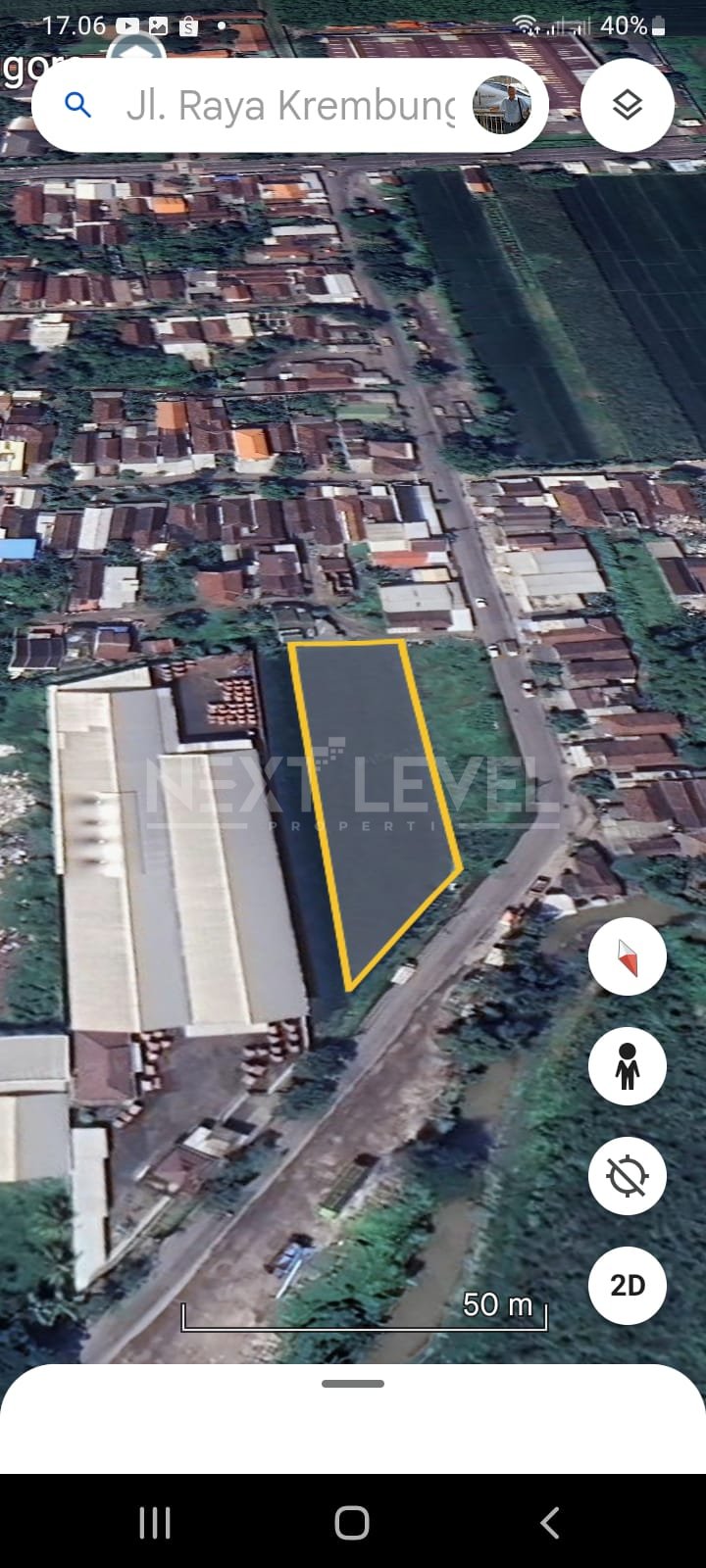Screen dimensions: 706x1568
Task: Tap the clock showing 17.06
Action: (x=75, y=25)
